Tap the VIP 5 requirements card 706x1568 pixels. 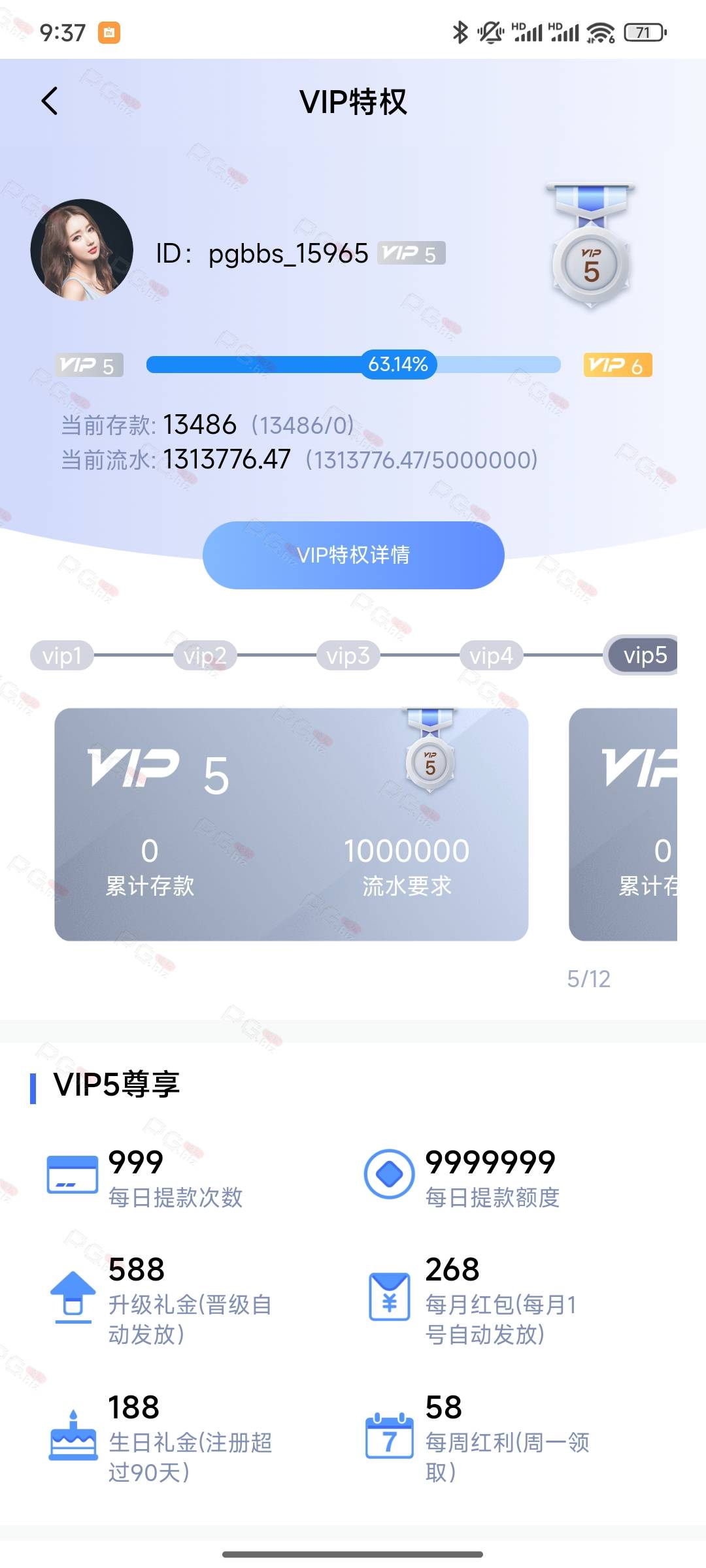291,825
